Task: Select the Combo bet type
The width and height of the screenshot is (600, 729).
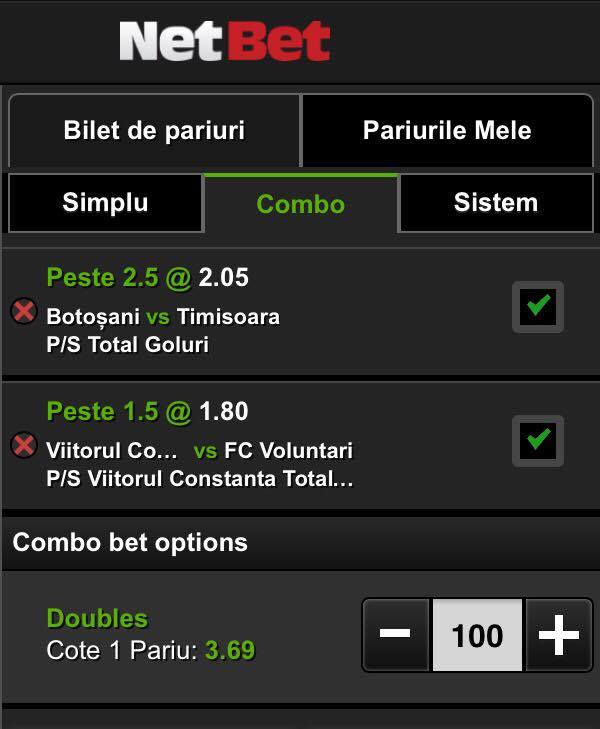Action: click(301, 204)
